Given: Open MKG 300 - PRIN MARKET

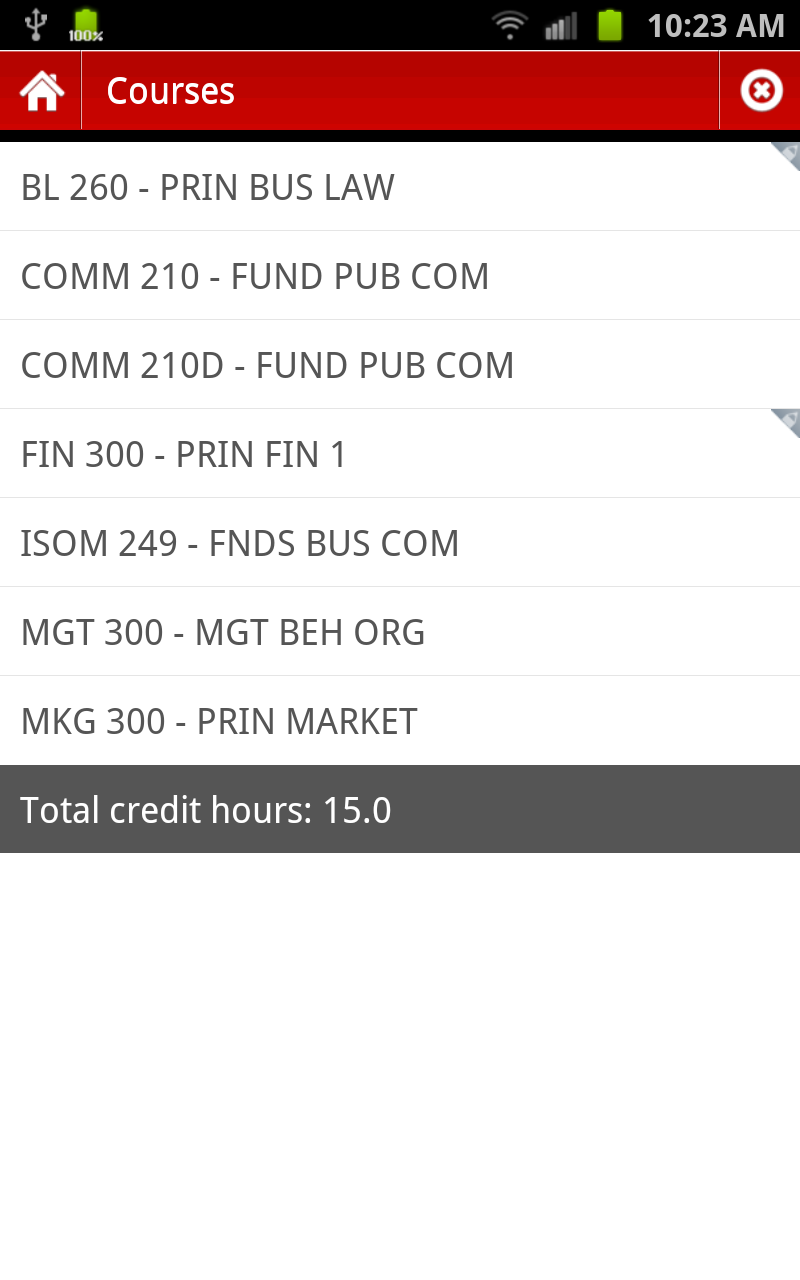Looking at the screenshot, I should coord(400,721).
